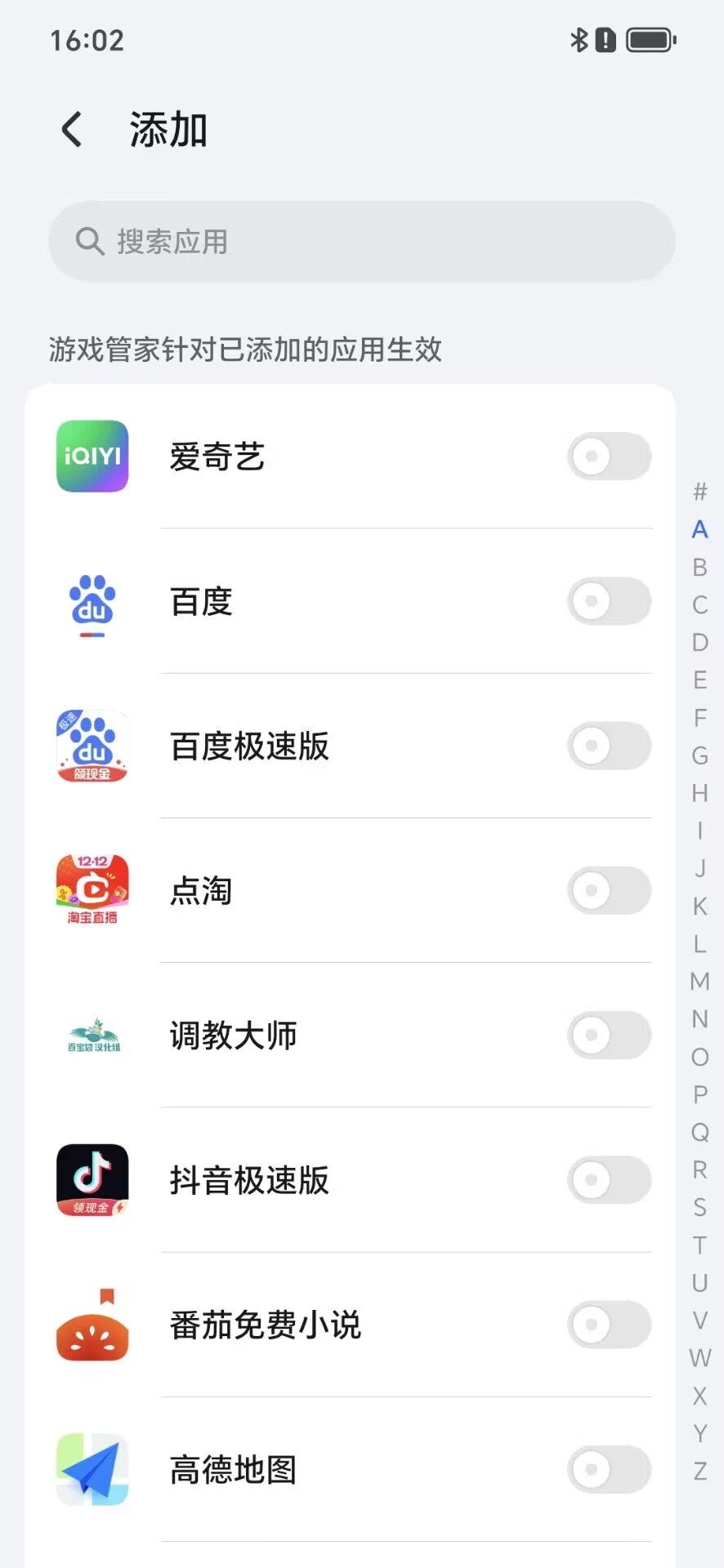724x1568 pixels.
Task: Turn on the 百度 switch
Action: pyautogui.click(x=609, y=601)
